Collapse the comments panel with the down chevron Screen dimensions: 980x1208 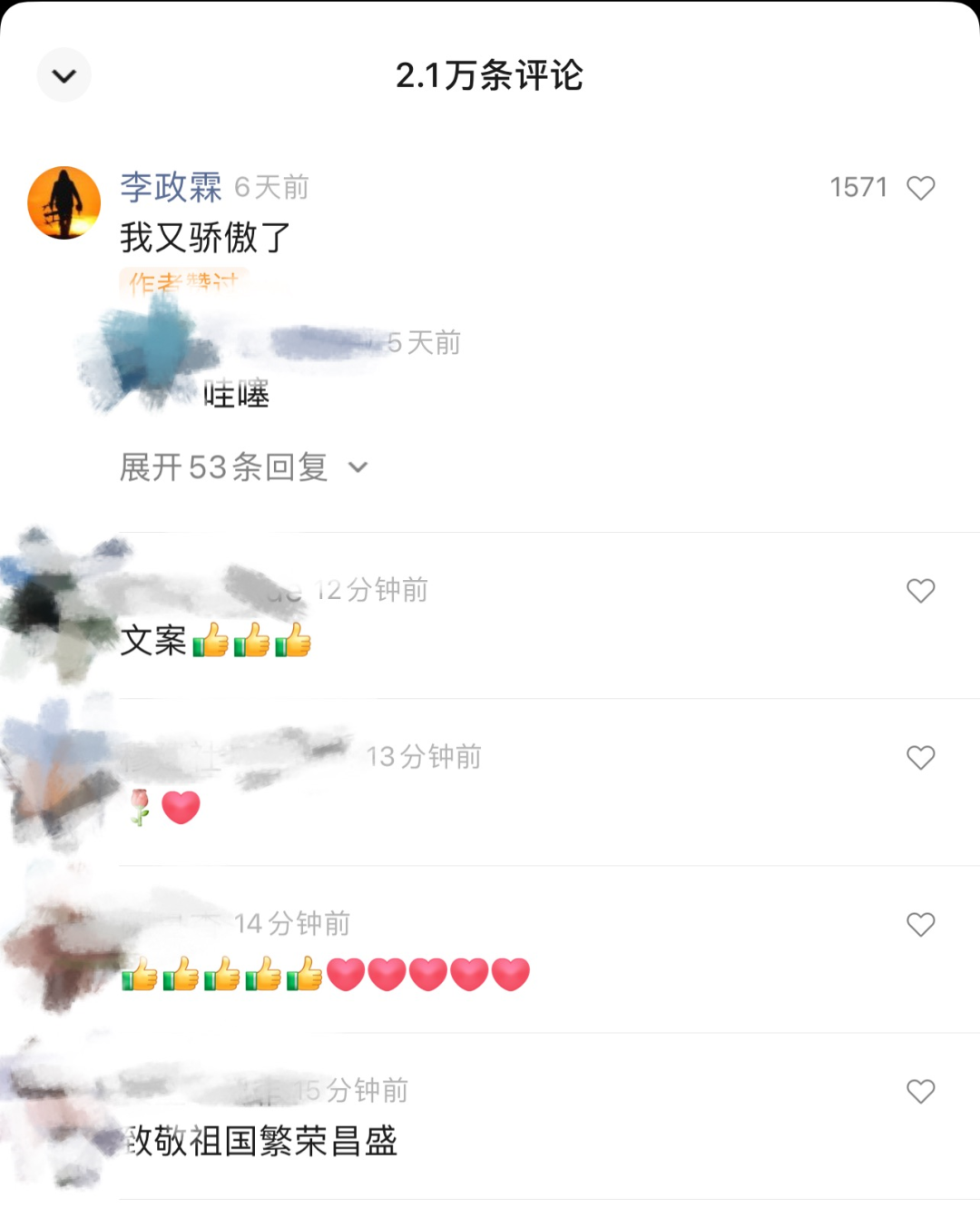pos(64,75)
